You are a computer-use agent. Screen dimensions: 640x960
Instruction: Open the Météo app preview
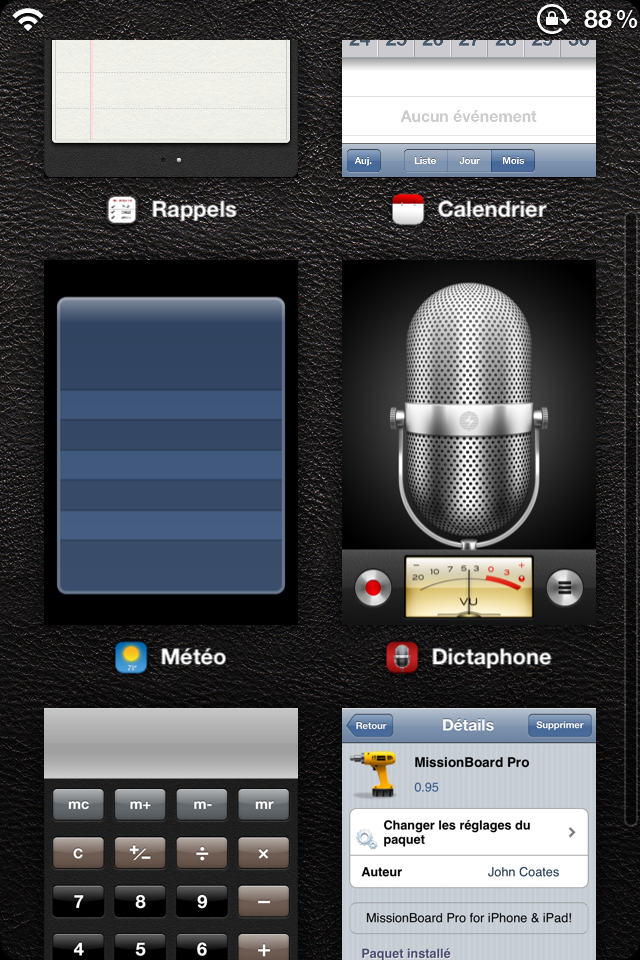[171, 442]
